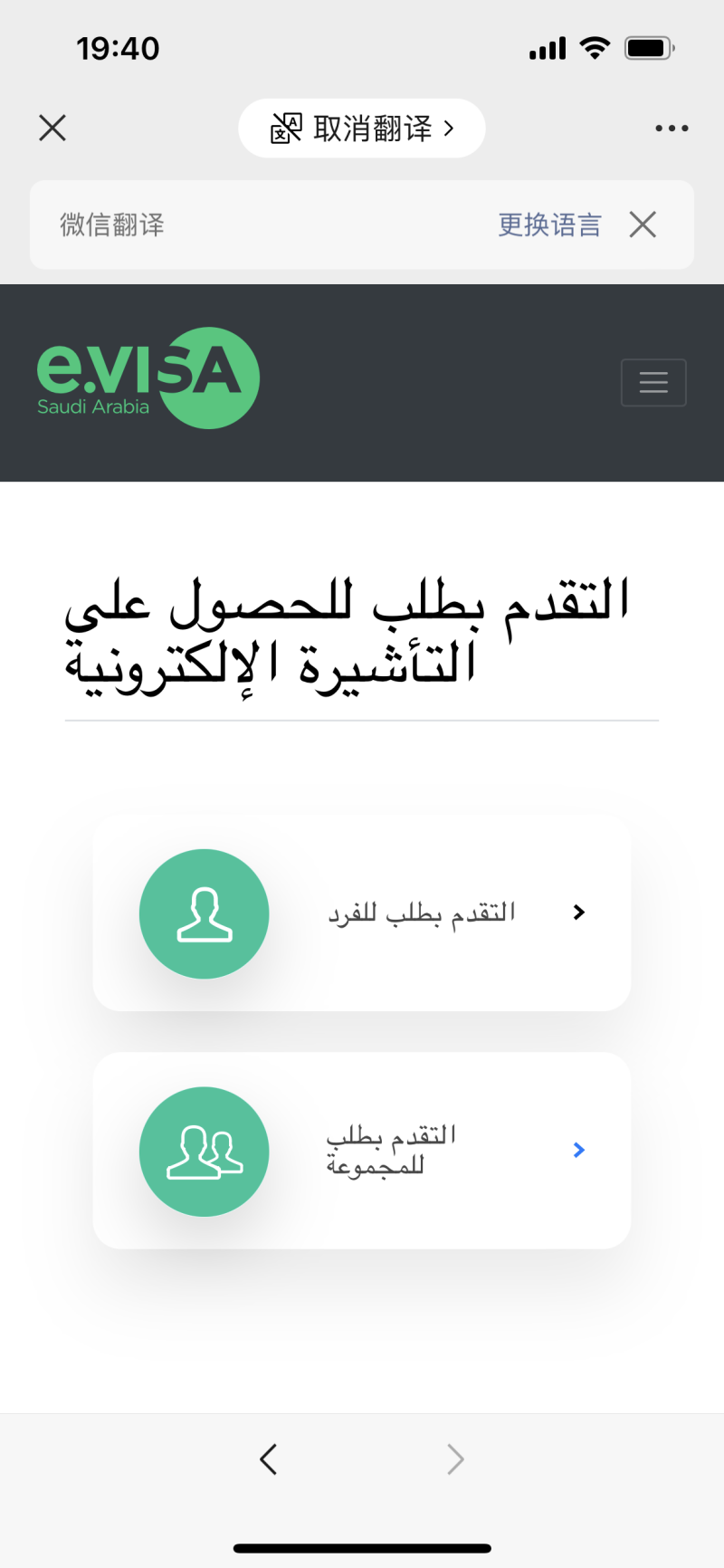
Task: Select التقدم بطلب للفرد individual application card
Action: (362, 913)
